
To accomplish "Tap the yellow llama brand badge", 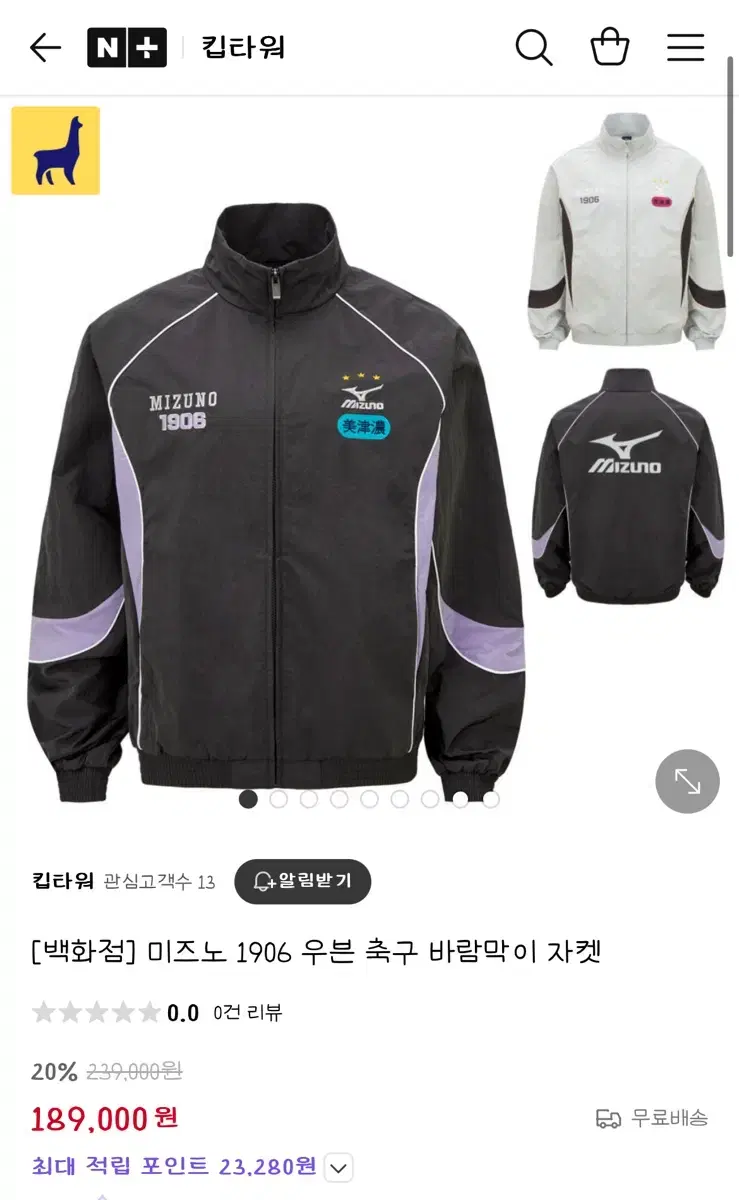I will pyautogui.click(x=55, y=150).
